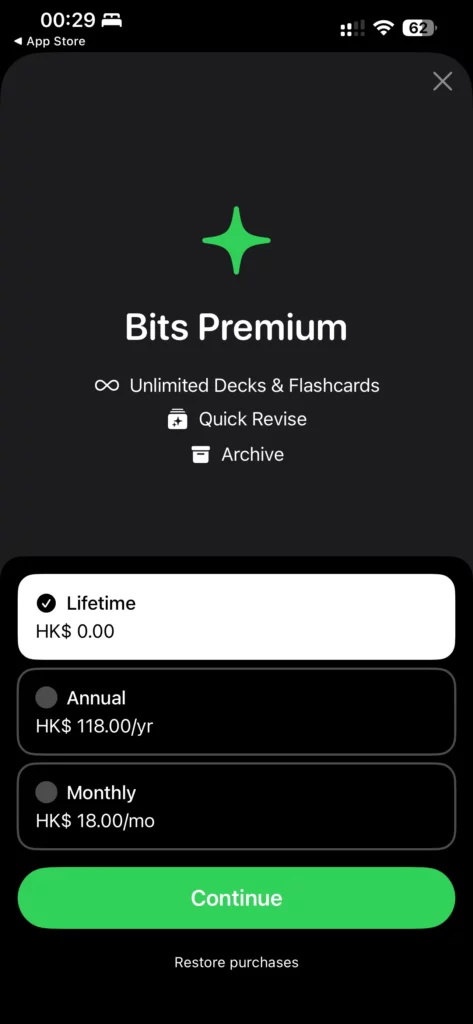Viewport: 473px width, 1024px height.
Task: Select the Lifetime plan option
Action: tap(236, 616)
